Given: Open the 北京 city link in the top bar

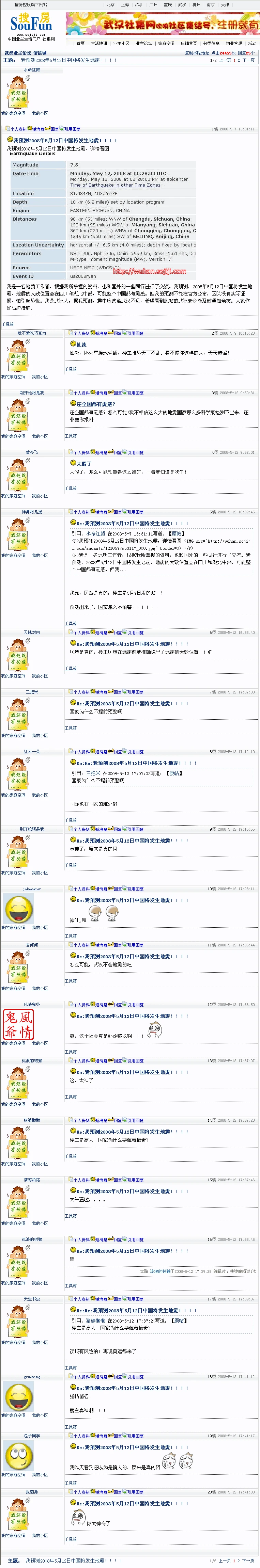Looking at the screenshot, I should click(110, 4).
